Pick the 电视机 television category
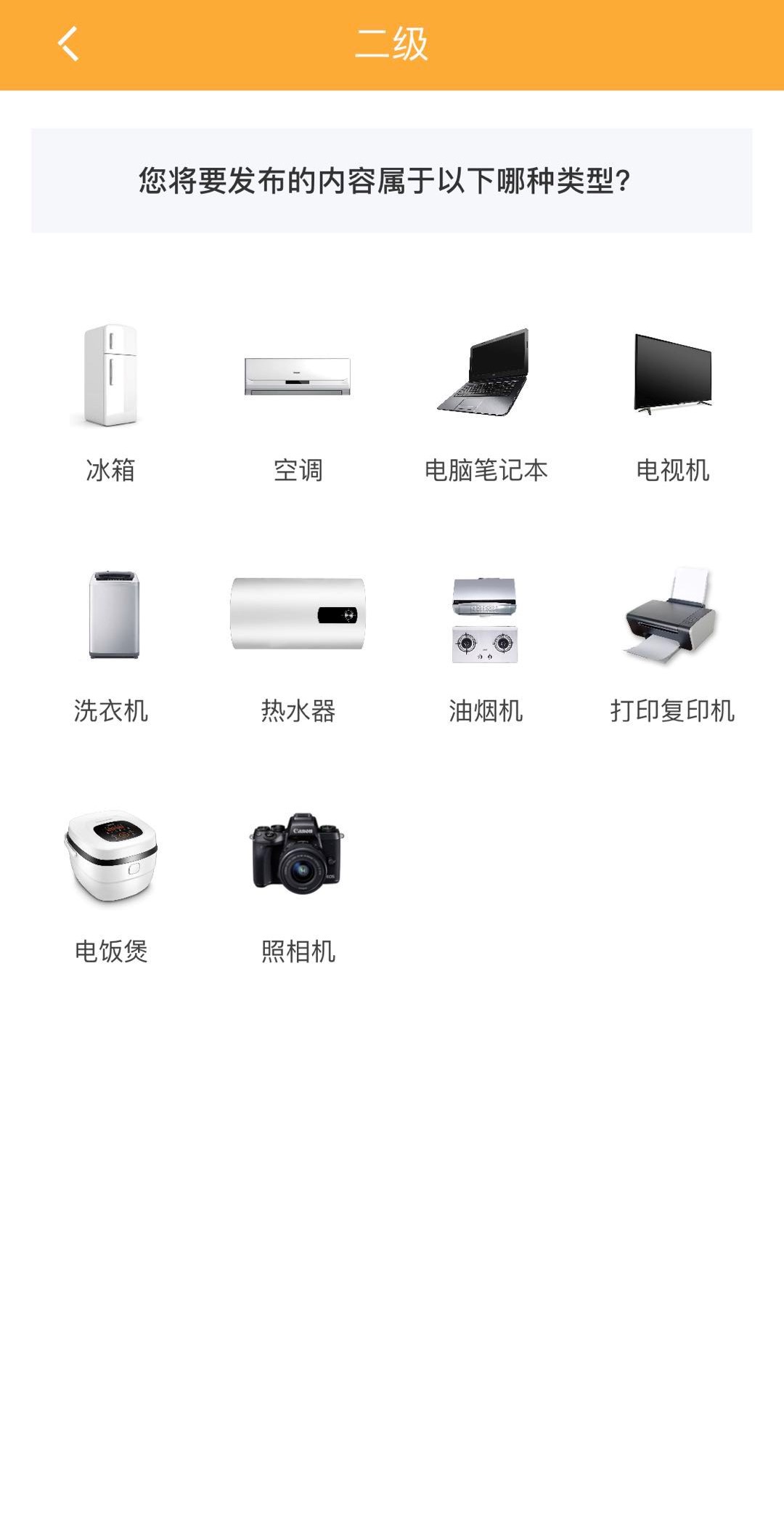The width and height of the screenshot is (784, 1526). point(673,403)
